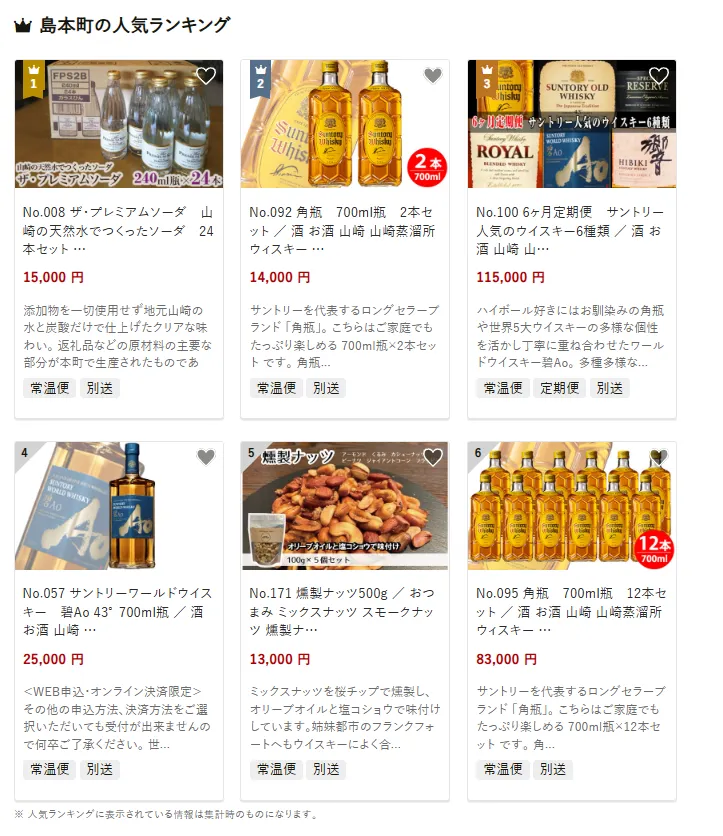Image resolution: width=723 pixels, height=836 pixels.
Task: Favorite the No.008 ザ・プレミアムソーダ item
Action: 206,76
